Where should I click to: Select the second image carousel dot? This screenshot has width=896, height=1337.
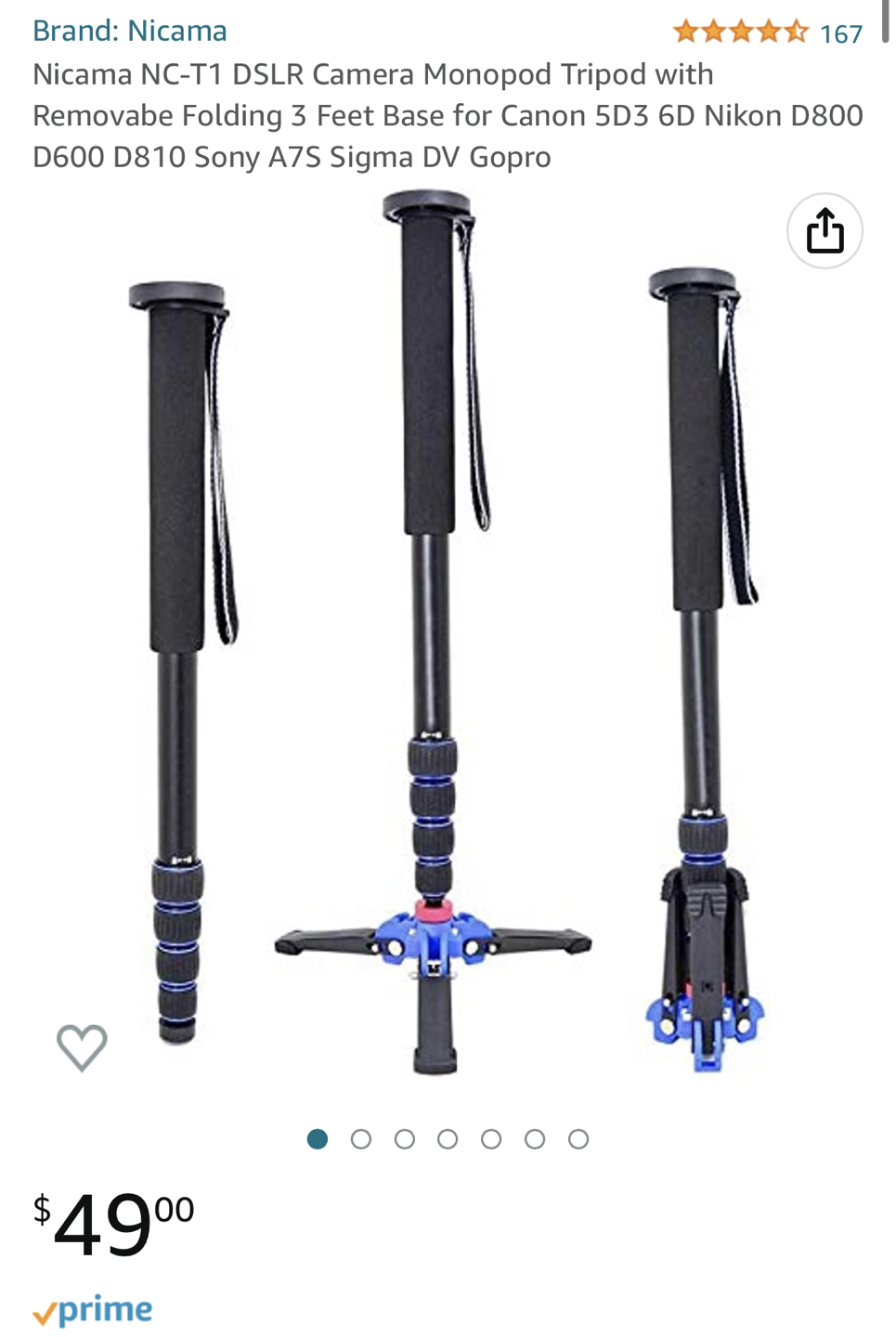[x=362, y=1137]
